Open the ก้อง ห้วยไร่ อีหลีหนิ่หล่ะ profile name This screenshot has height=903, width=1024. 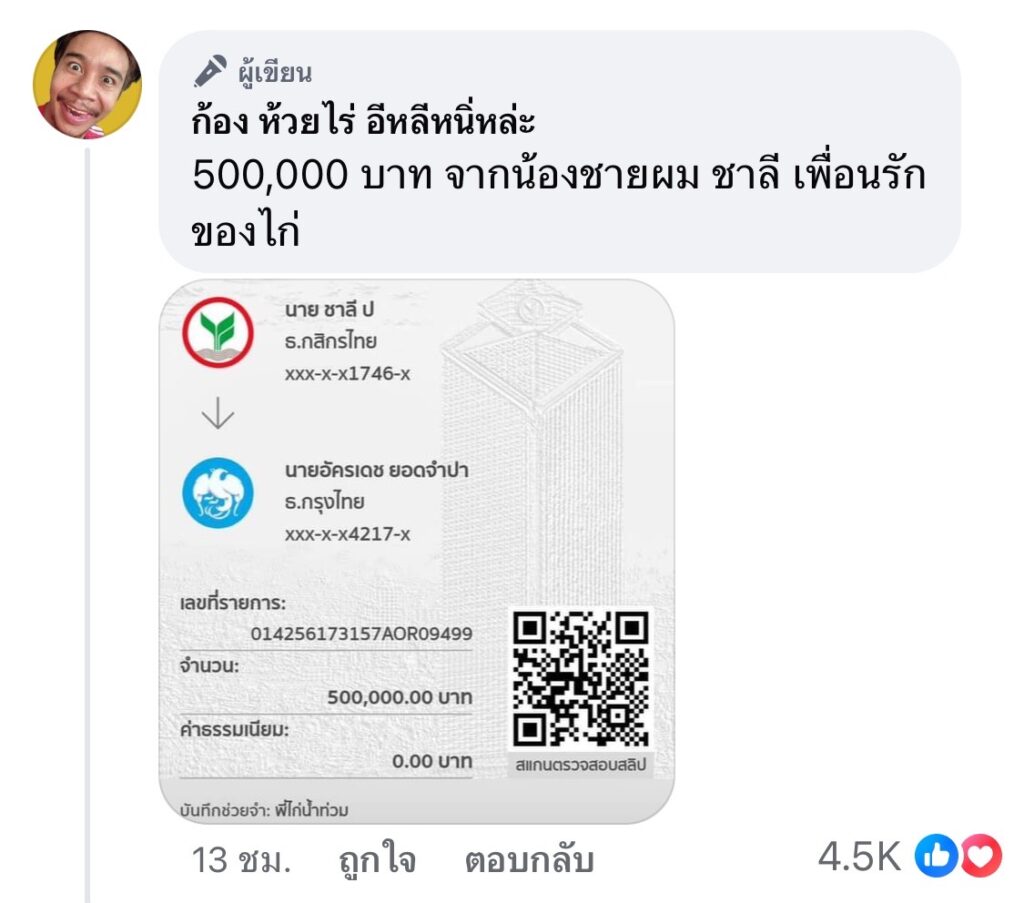coord(364,122)
